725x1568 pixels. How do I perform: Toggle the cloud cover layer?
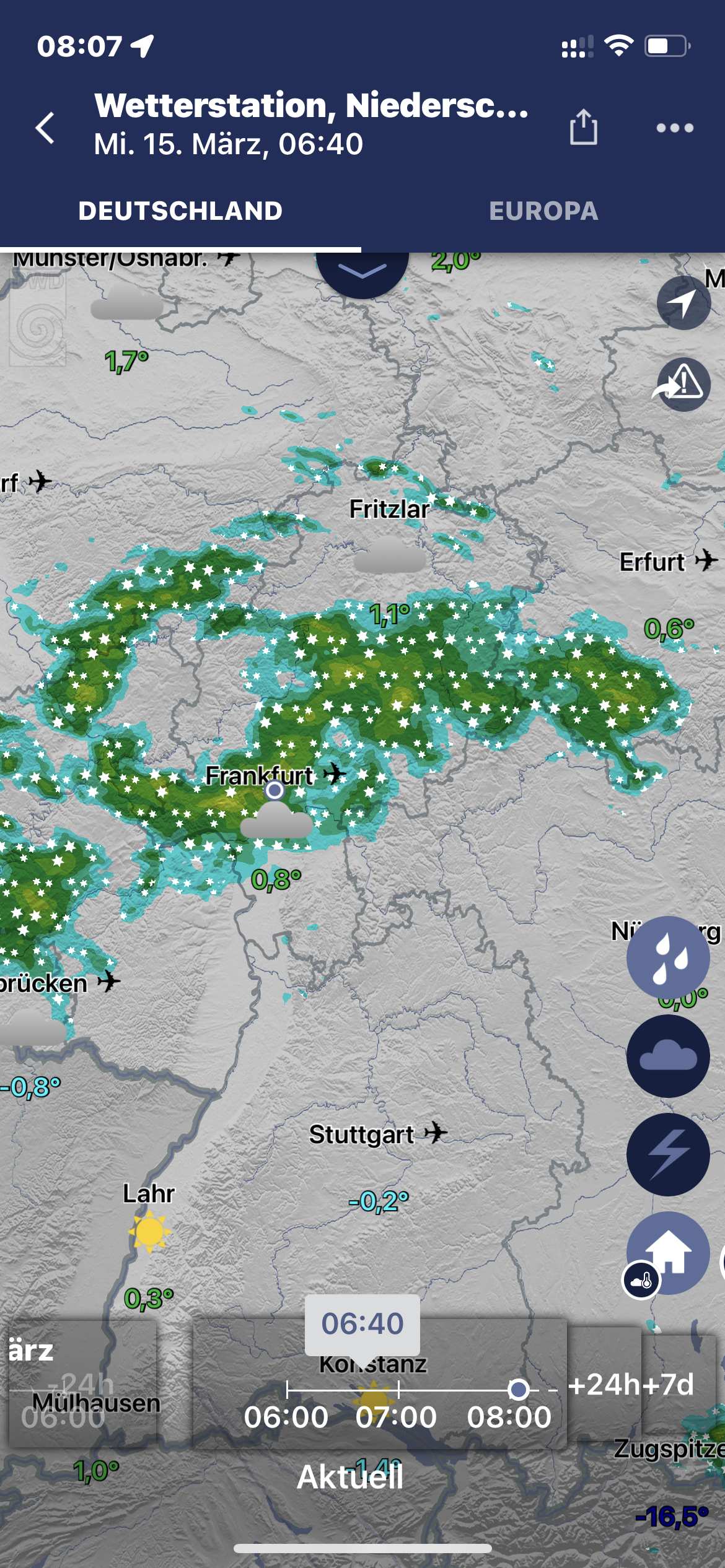pyautogui.click(x=668, y=1056)
